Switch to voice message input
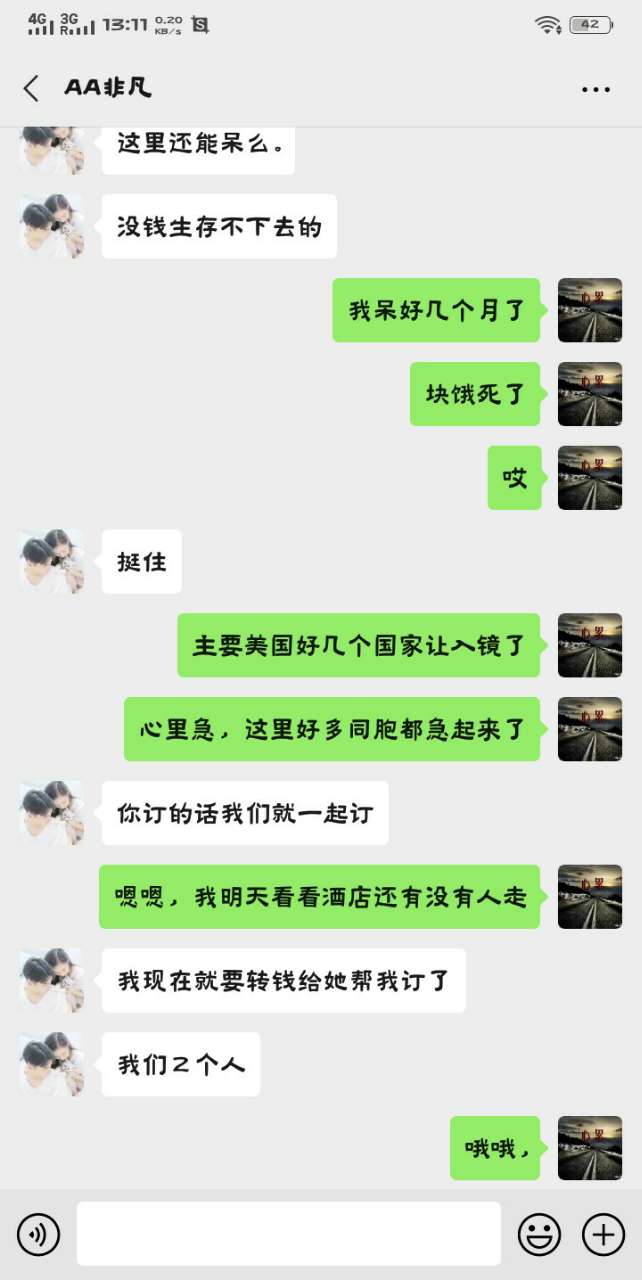Image resolution: width=642 pixels, height=1280 pixels. [x=39, y=1236]
